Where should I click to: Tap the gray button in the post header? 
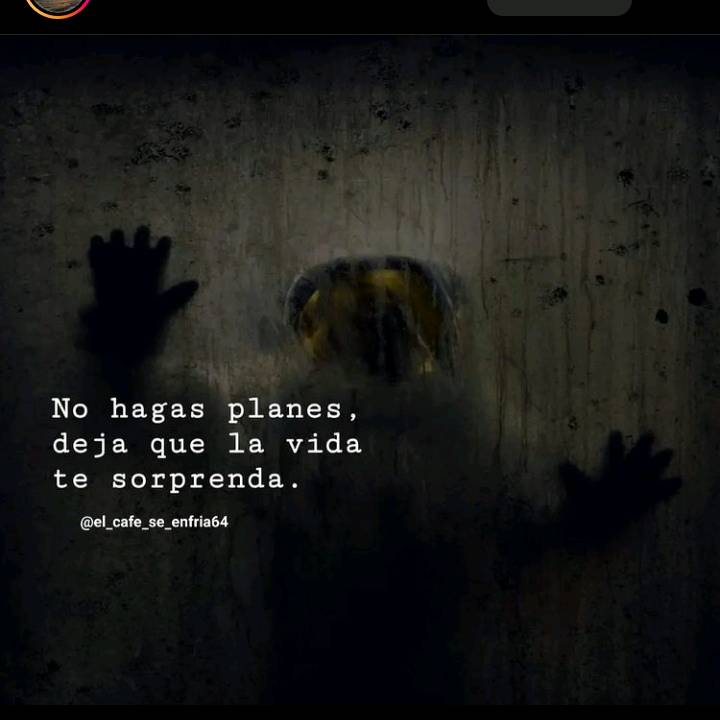(559, 7)
